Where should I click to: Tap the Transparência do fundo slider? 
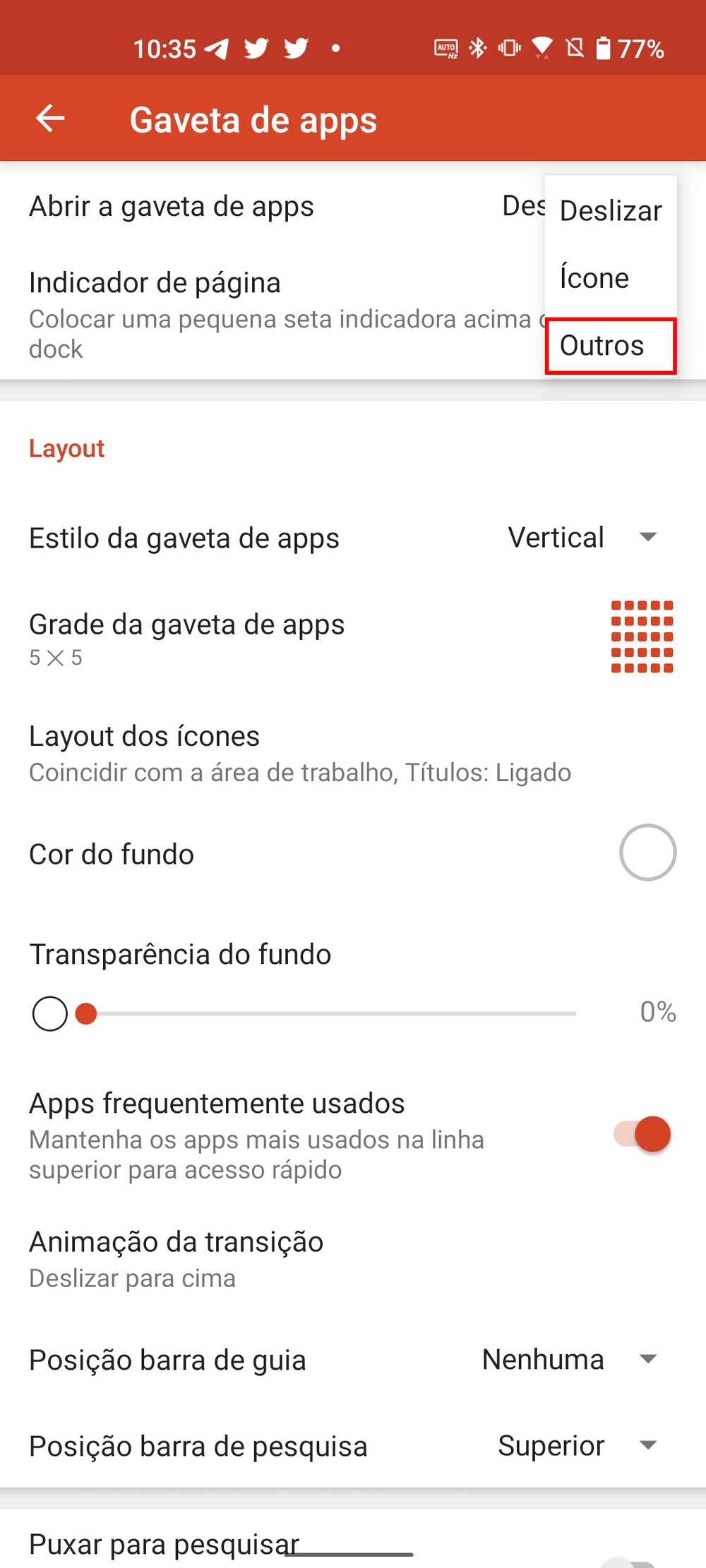pyautogui.click(x=332, y=1013)
